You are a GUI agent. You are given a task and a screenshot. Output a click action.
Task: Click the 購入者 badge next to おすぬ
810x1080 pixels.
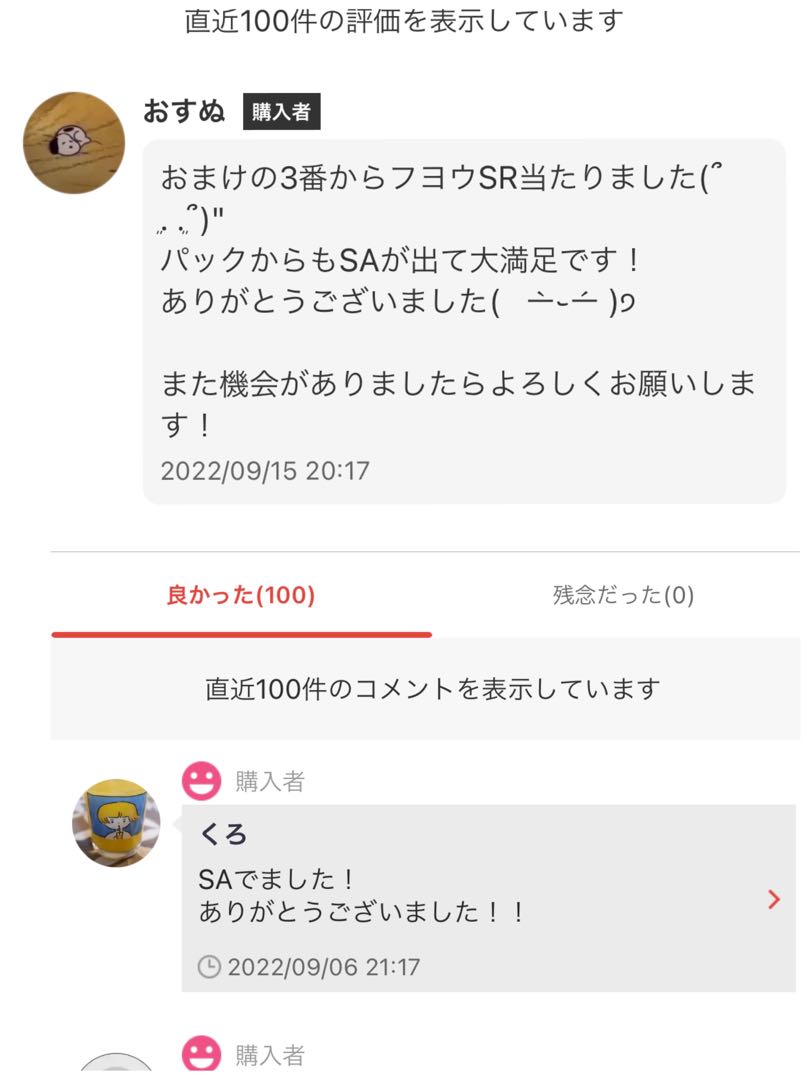283,113
